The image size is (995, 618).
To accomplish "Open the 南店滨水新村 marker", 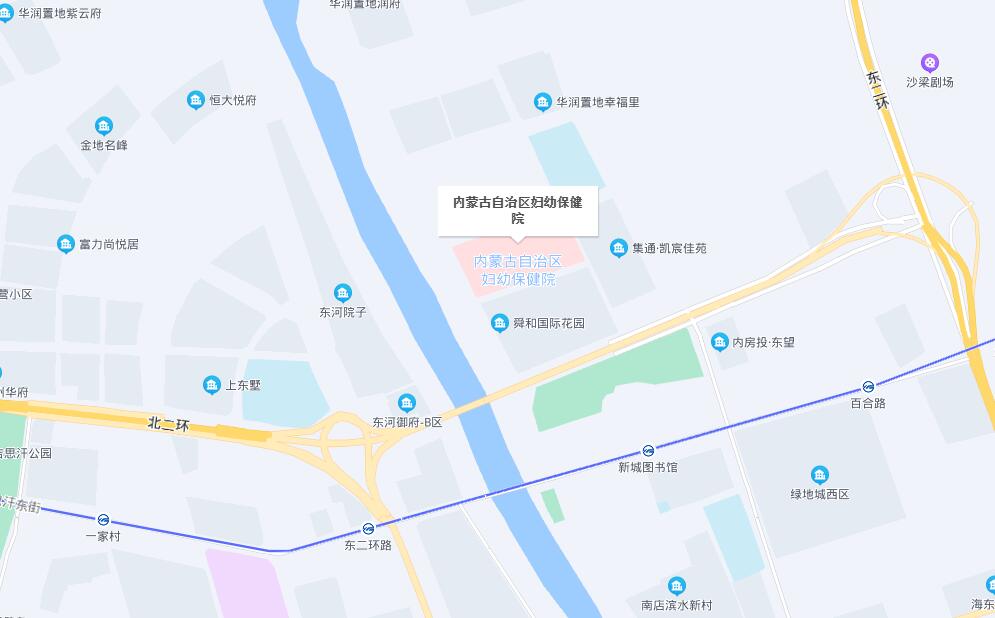I will (677, 586).
